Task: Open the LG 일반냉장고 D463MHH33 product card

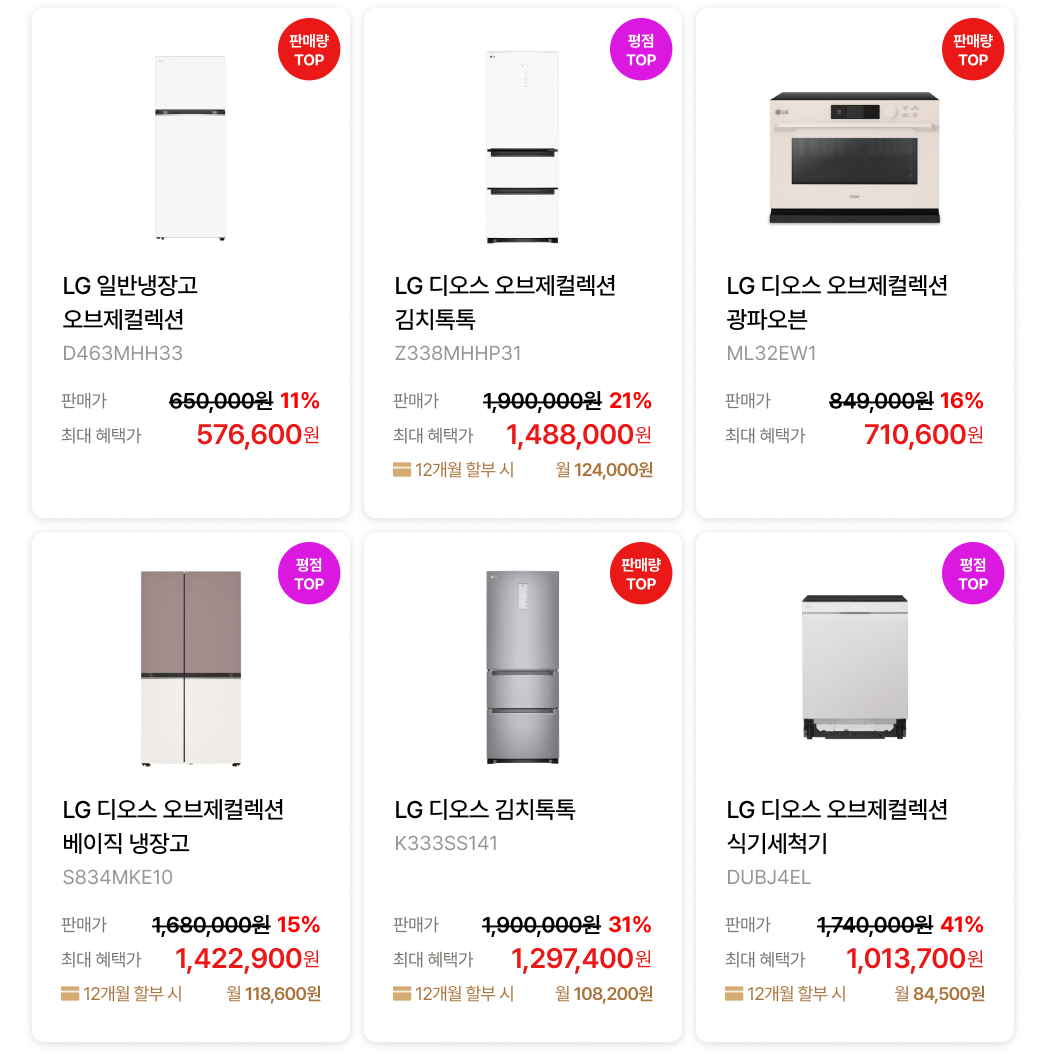Action: [x=190, y=262]
